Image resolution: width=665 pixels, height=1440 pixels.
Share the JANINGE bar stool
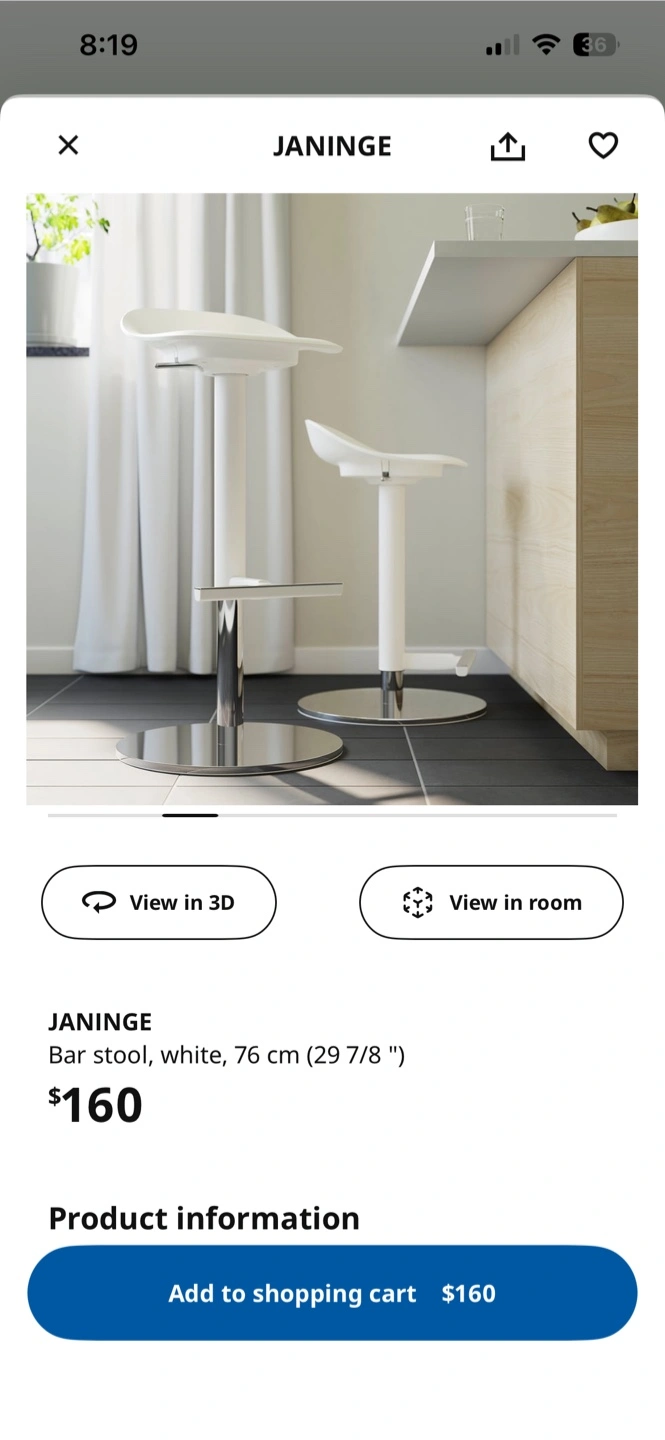click(x=508, y=146)
